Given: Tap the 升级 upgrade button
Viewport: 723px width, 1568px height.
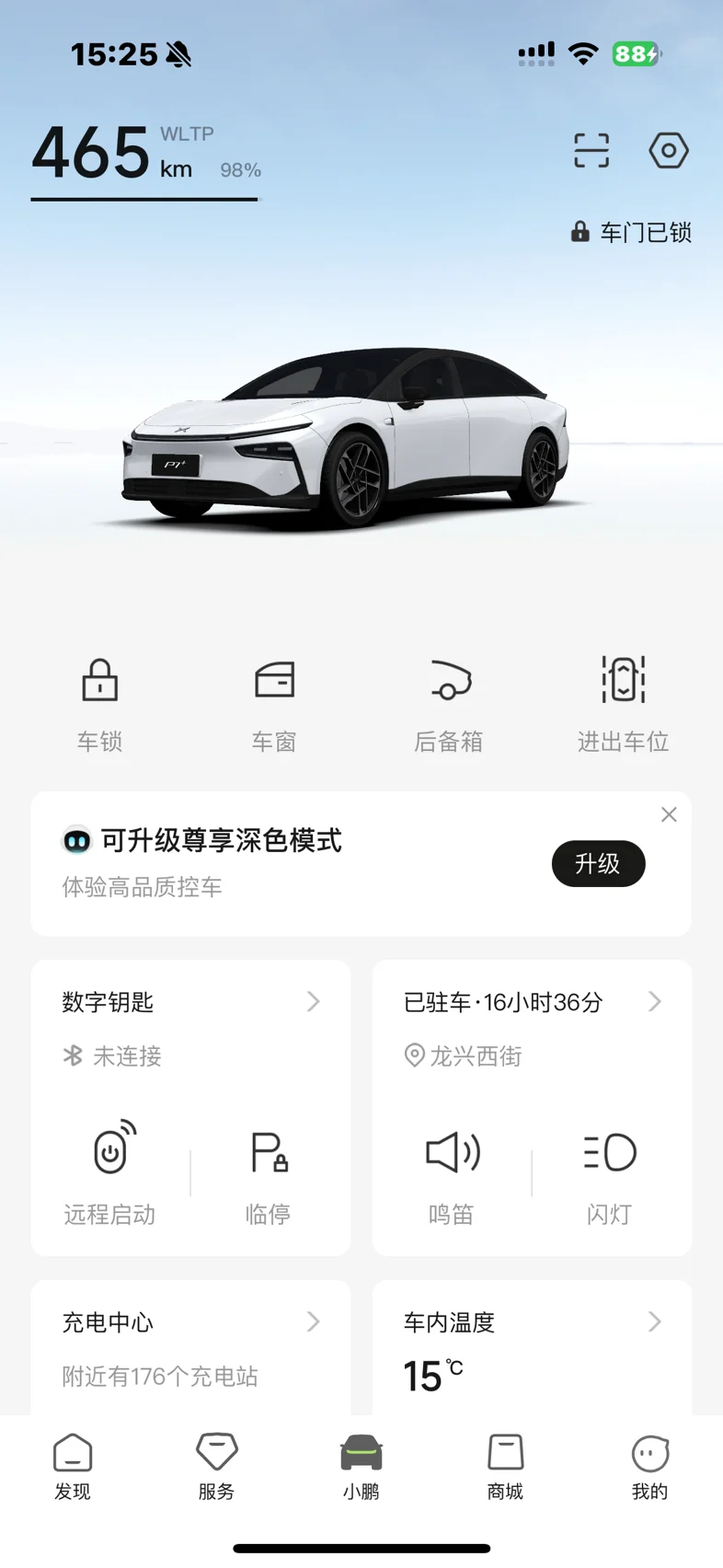Looking at the screenshot, I should (x=598, y=863).
